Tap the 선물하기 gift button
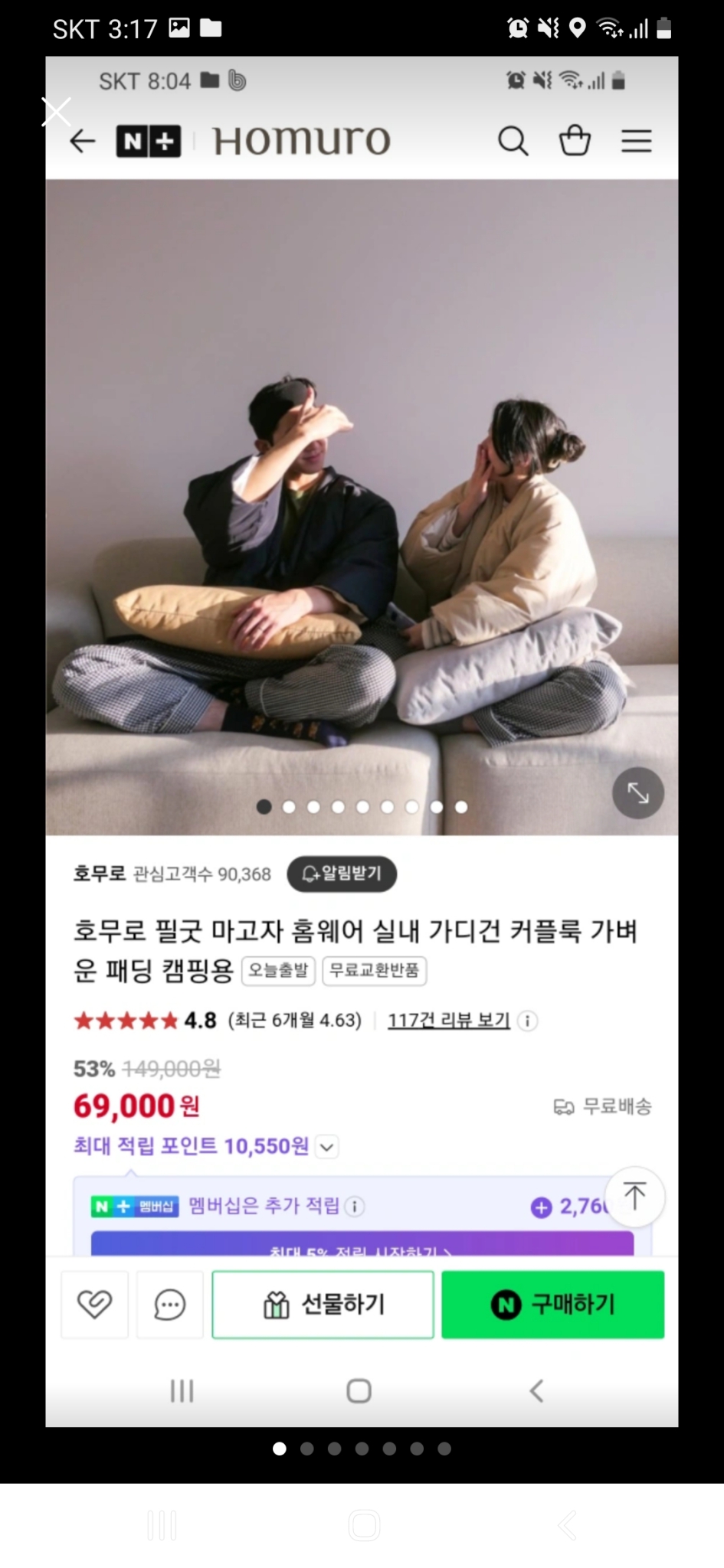Screen dimensions: 724x1568 point(322,1305)
